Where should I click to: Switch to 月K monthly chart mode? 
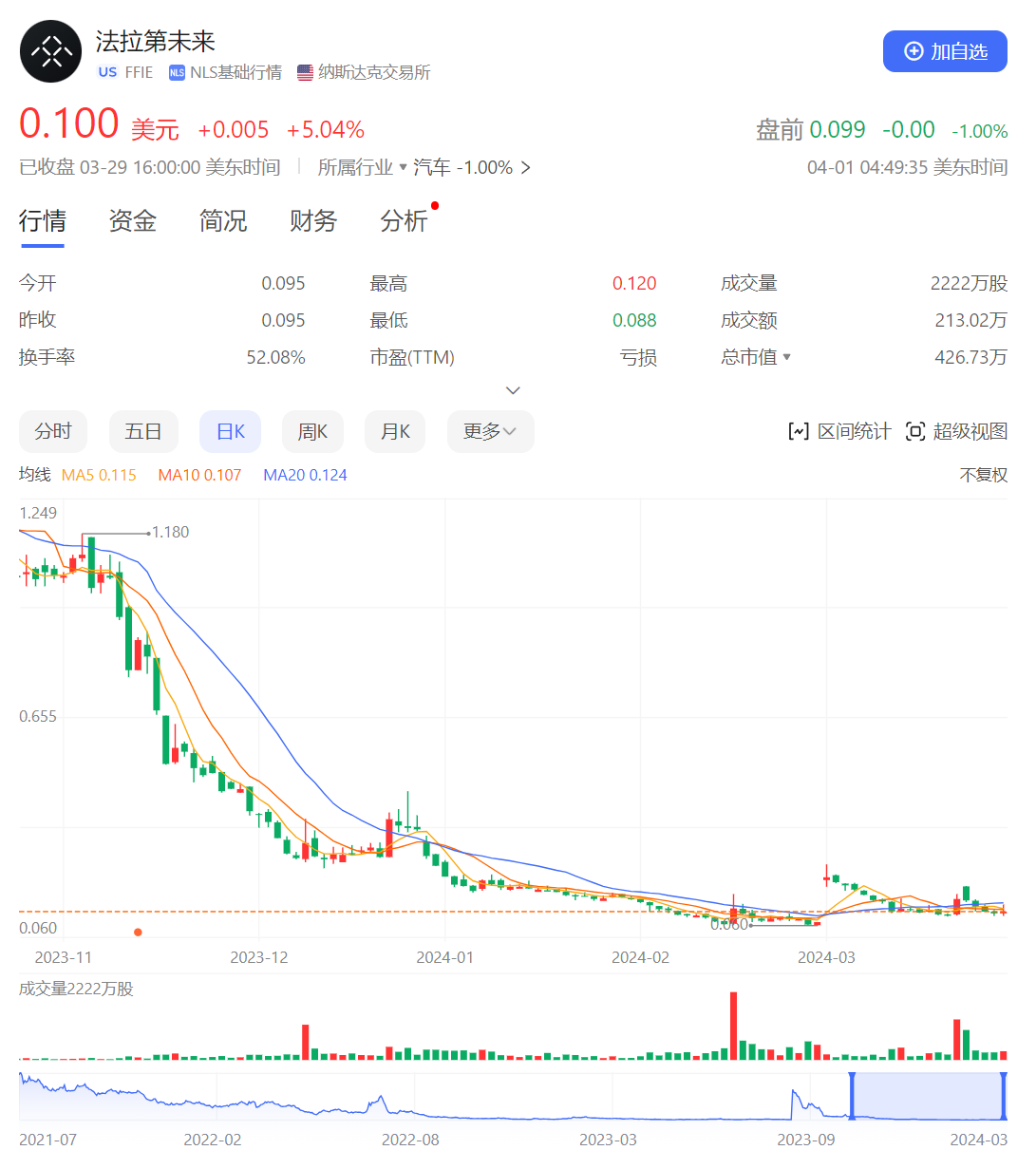[394, 430]
